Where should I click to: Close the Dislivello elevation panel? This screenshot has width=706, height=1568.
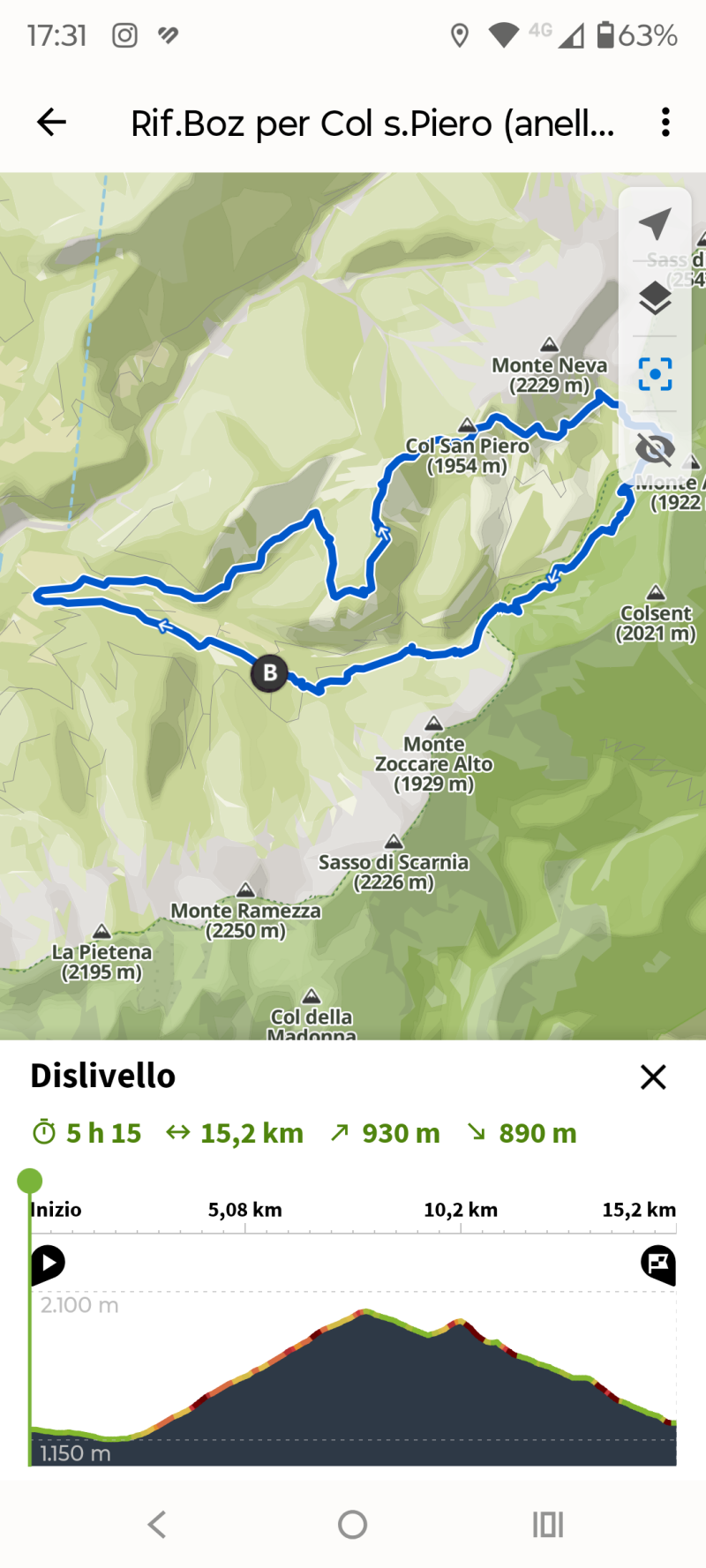[x=653, y=1077]
